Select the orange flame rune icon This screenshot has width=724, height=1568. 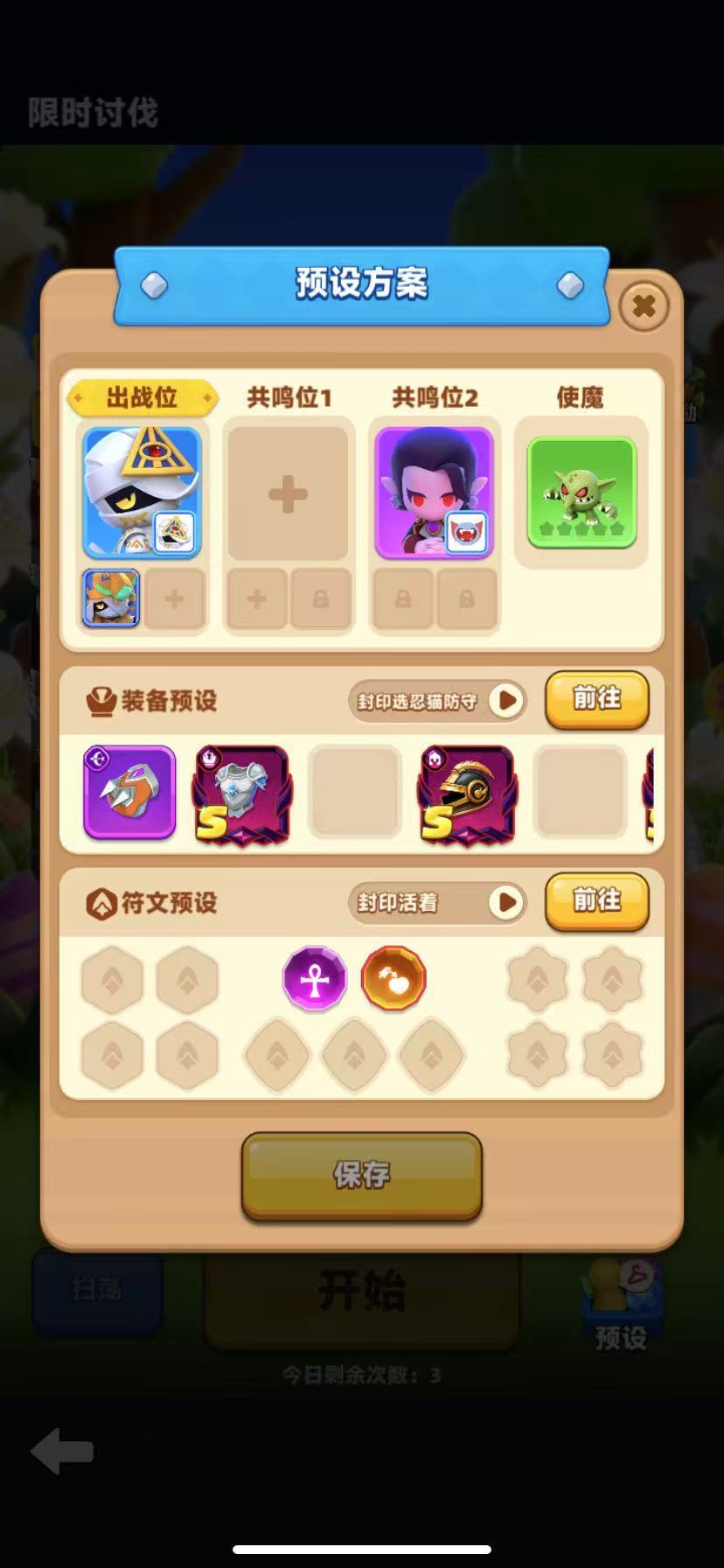coord(393,979)
